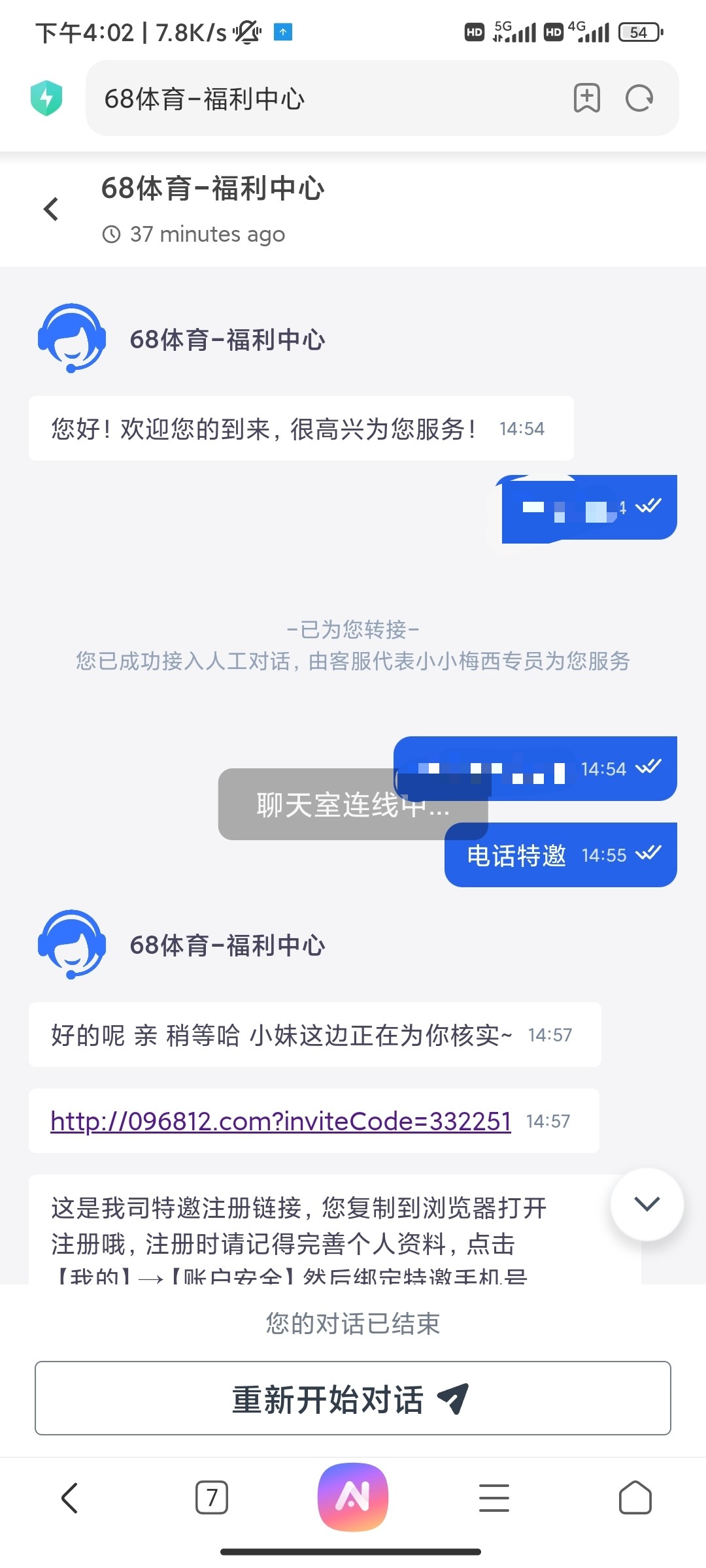This screenshot has width=706, height=1568.
Task: Open the tab switcher showing 7 tabs
Action: pyautogui.click(x=212, y=1497)
